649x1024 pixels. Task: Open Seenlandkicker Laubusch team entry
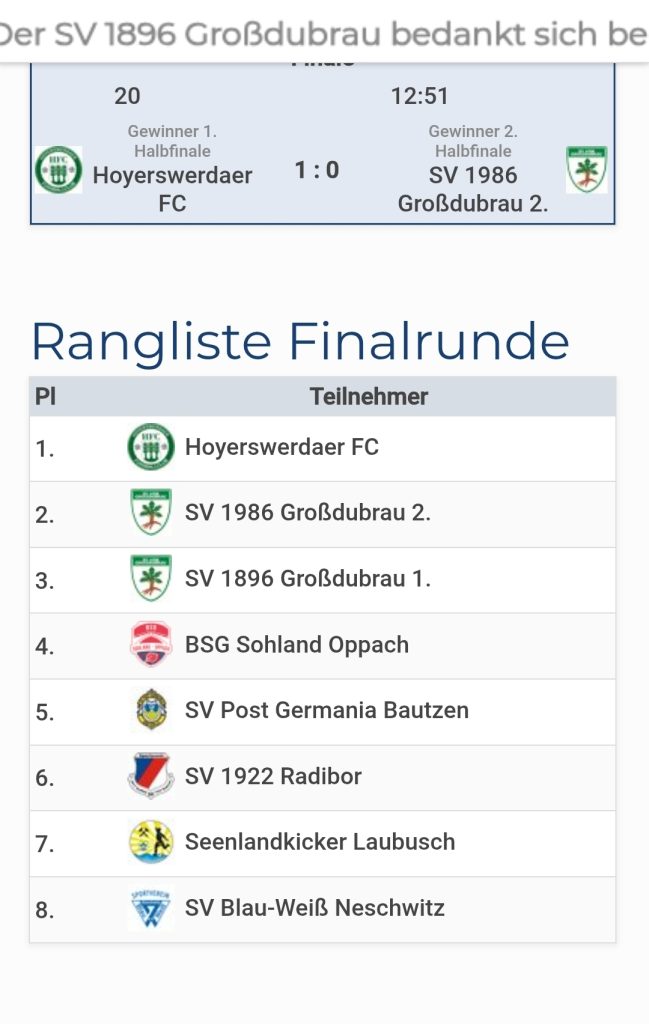pyautogui.click(x=319, y=842)
